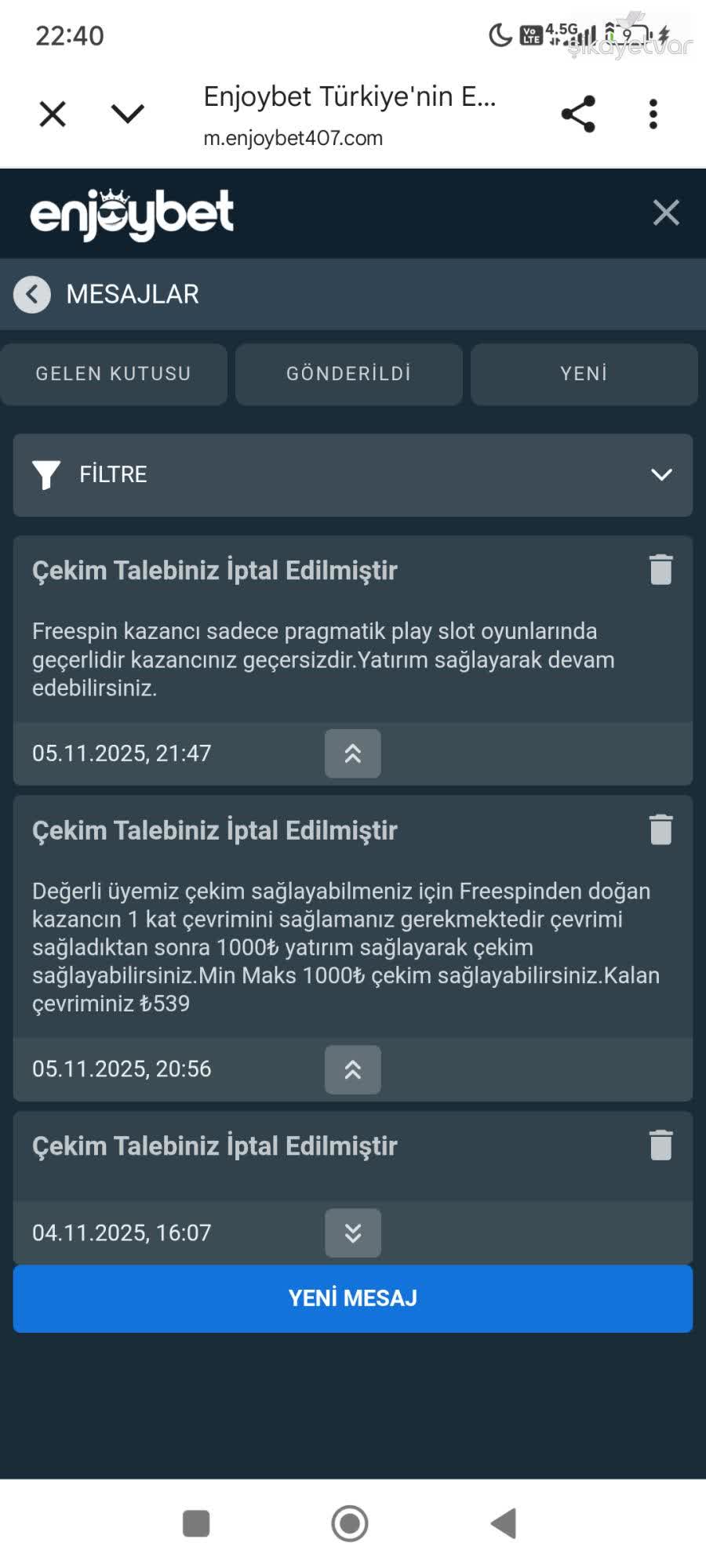Expand the FİLTRE options chevron

[661, 475]
